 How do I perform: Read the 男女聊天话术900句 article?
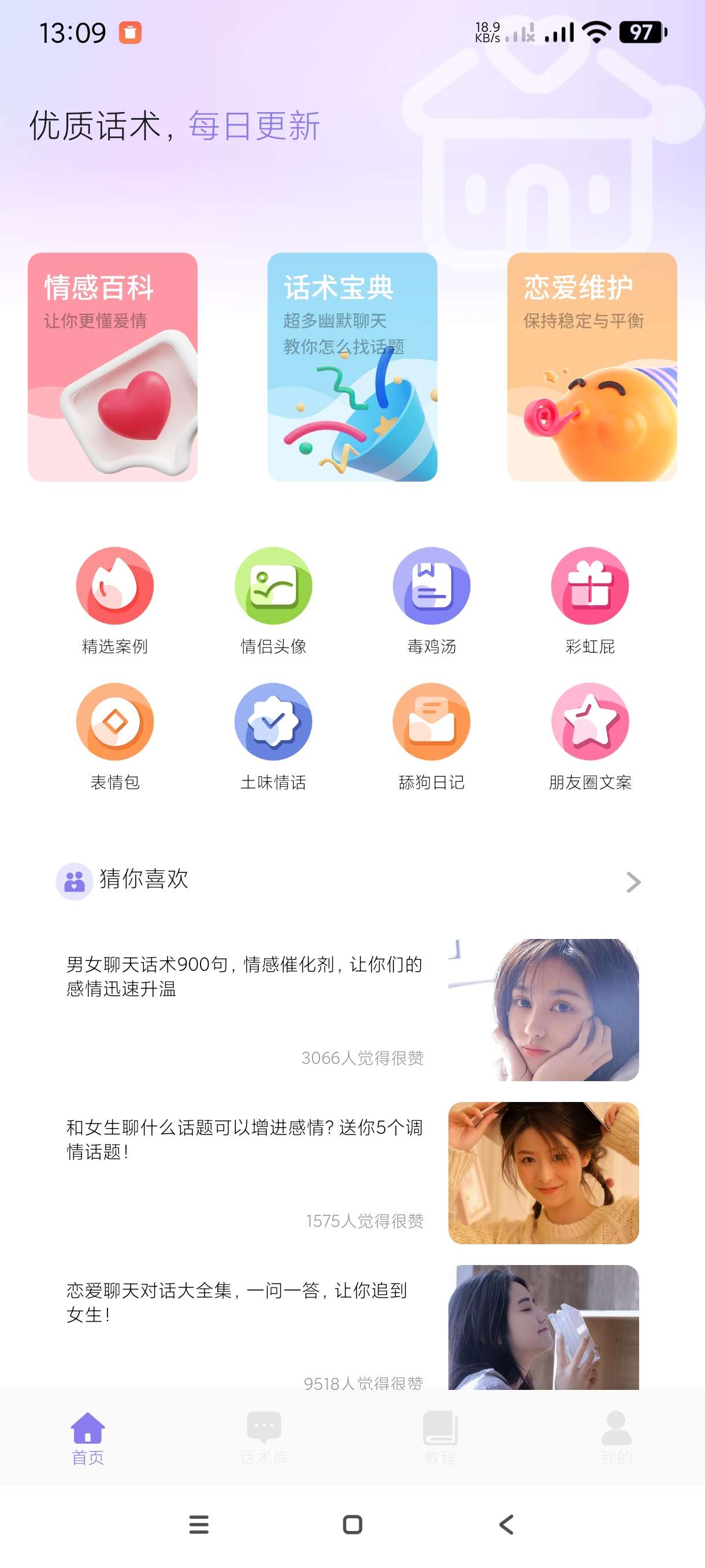(x=243, y=977)
